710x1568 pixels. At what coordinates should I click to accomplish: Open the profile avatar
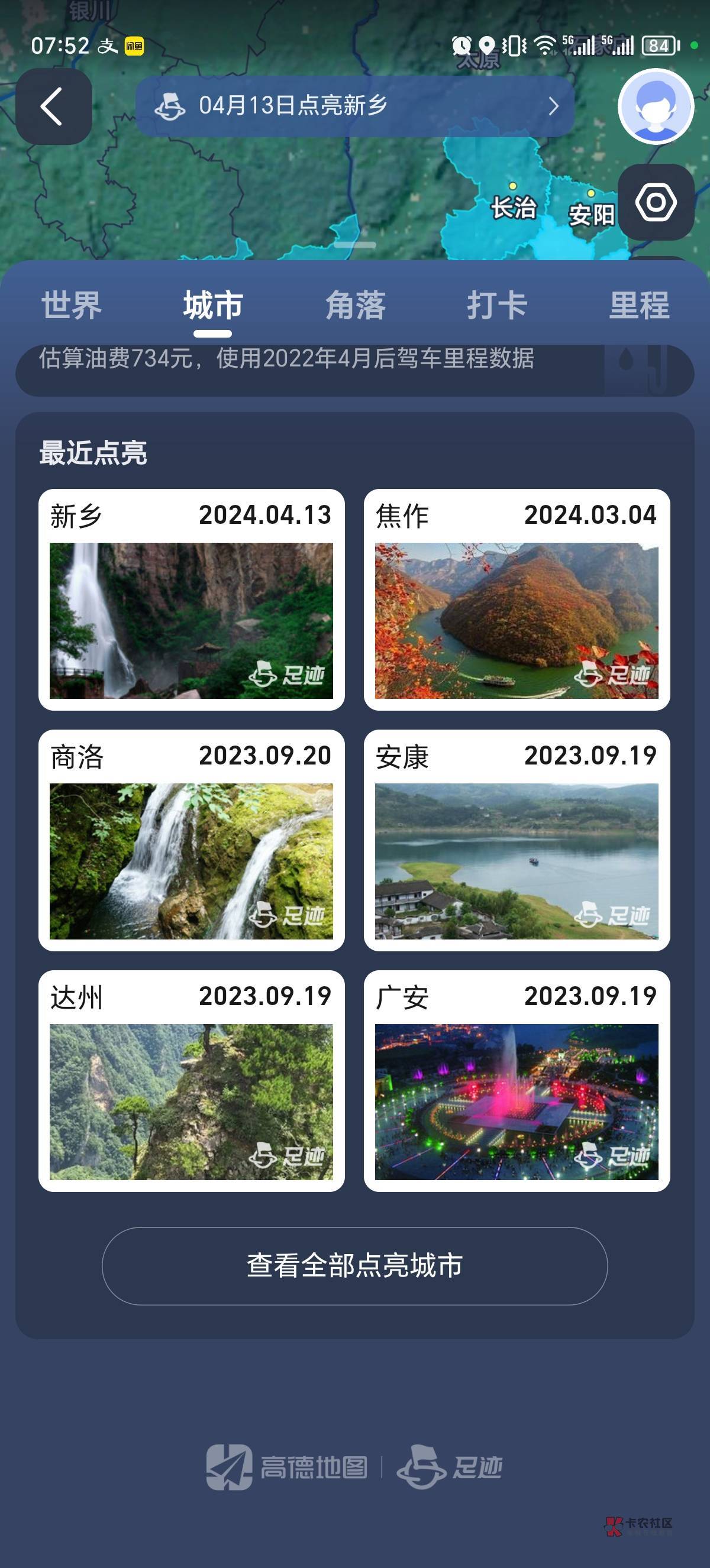[656, 106]
